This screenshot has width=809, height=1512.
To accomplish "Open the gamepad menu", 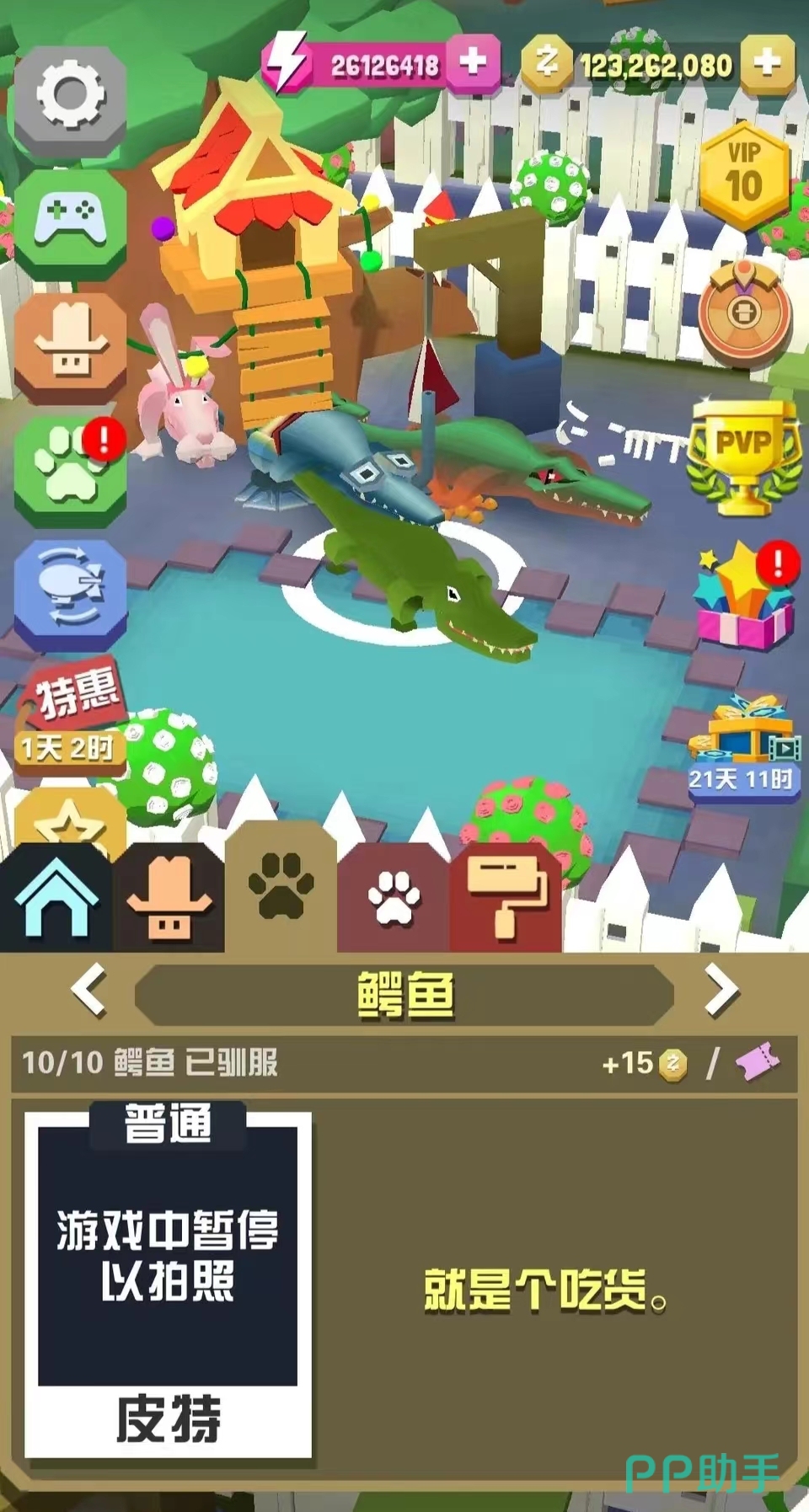I will pos(70,217).
